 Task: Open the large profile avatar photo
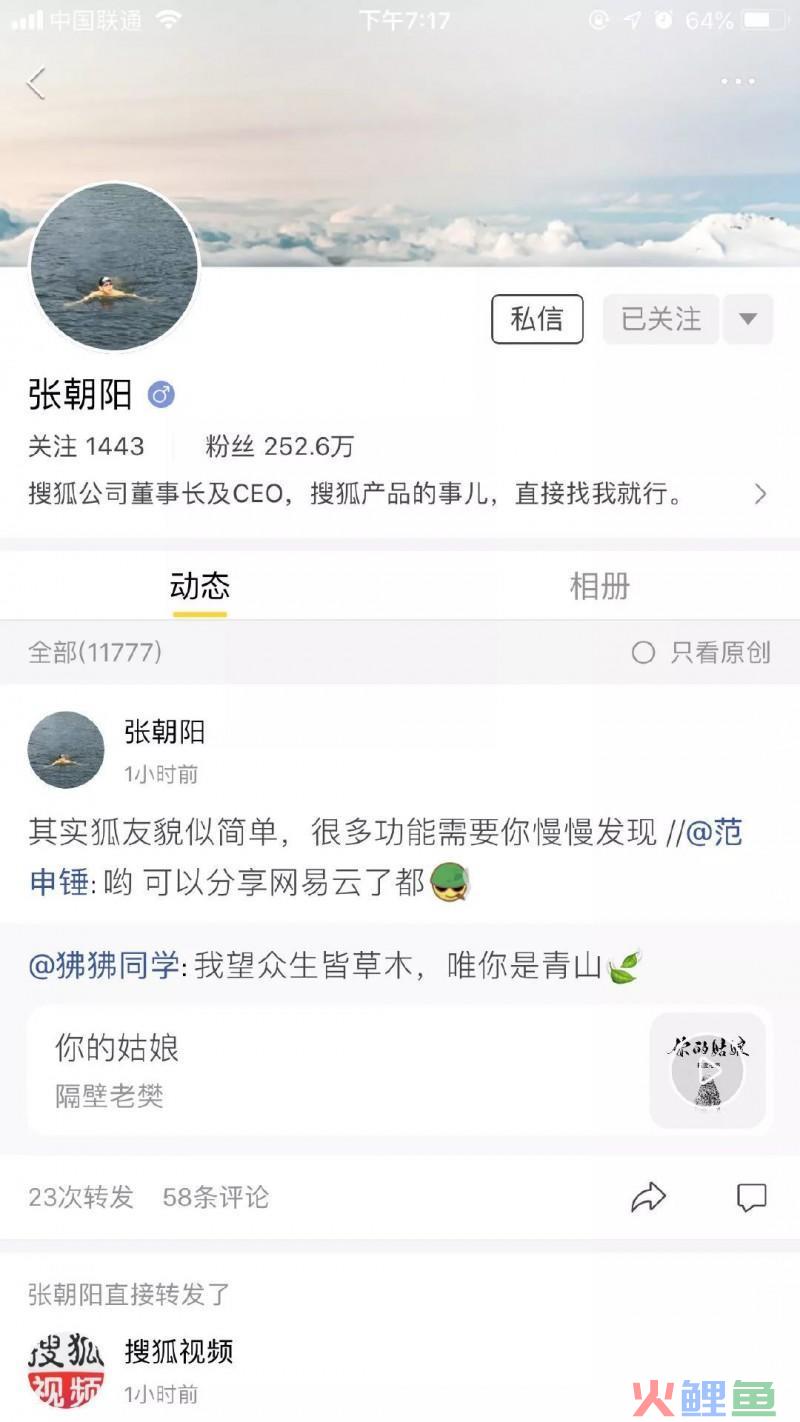tap(115, 267)
